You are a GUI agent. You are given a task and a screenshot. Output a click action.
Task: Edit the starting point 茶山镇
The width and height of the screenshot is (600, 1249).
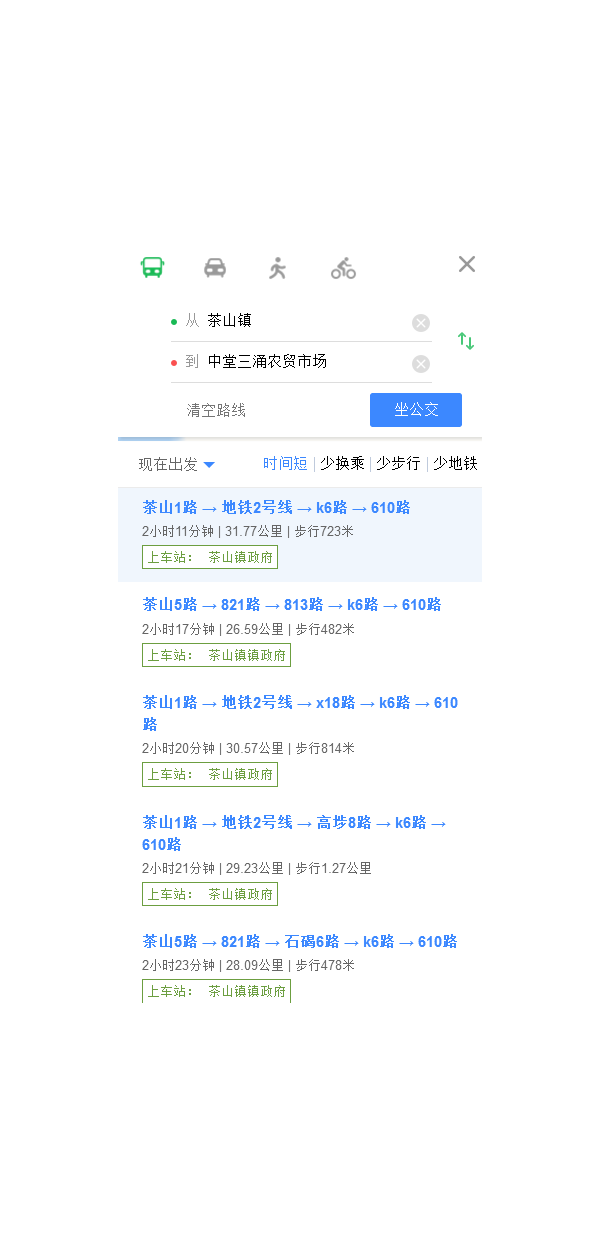(x=300, y=321)
